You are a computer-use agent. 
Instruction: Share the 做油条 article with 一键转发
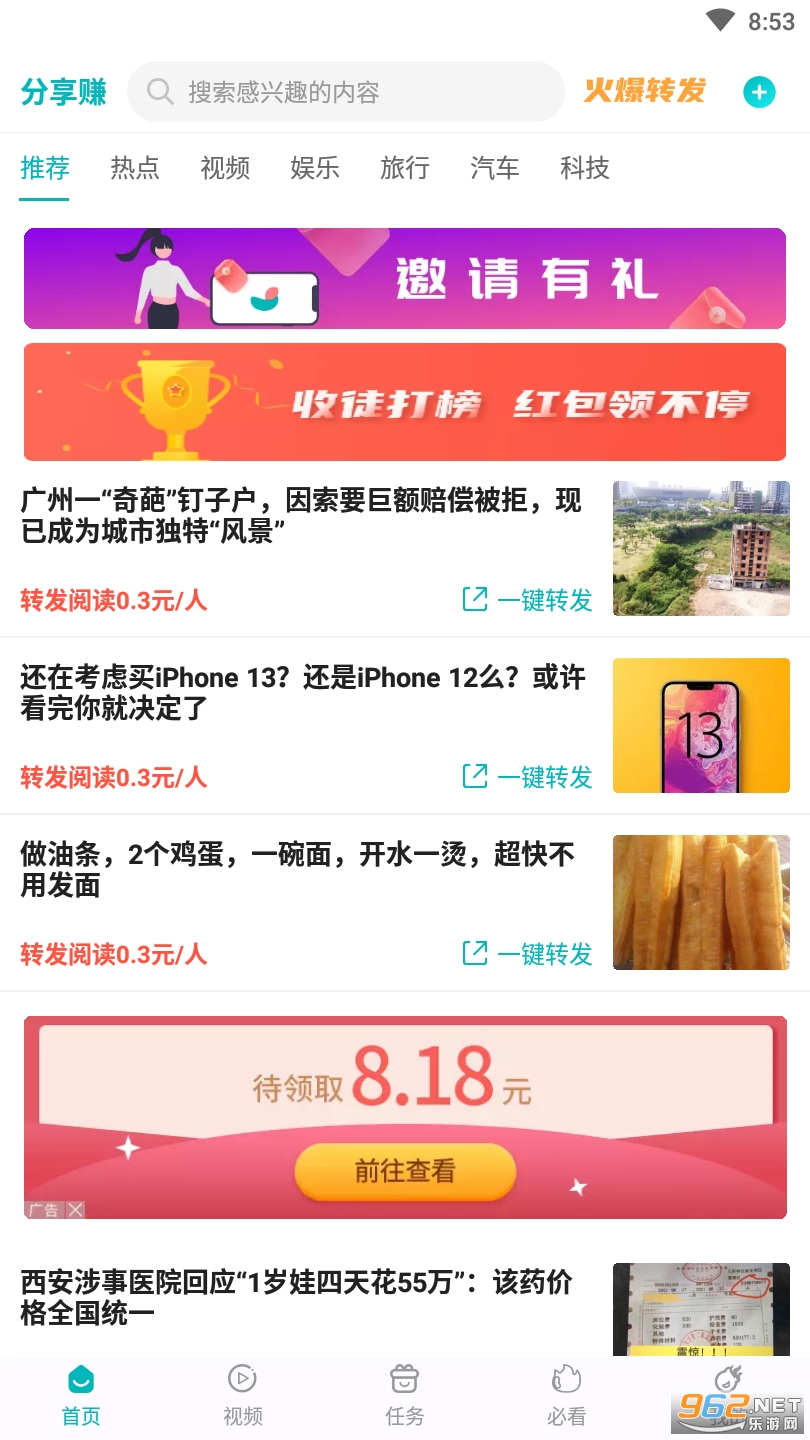527,954
